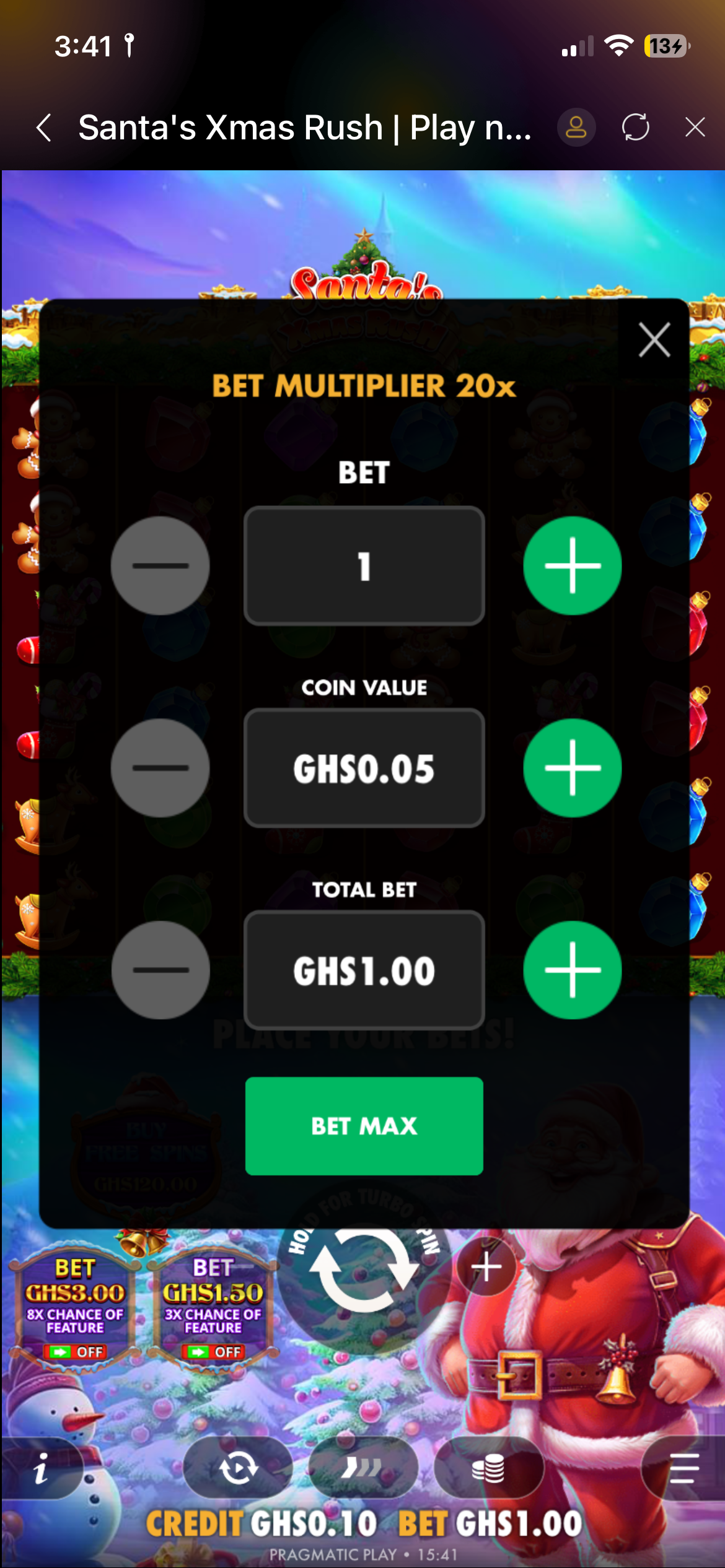Open the game info page
Viewport: 725px width, 1568px height.
click(x=41, y=1469)
